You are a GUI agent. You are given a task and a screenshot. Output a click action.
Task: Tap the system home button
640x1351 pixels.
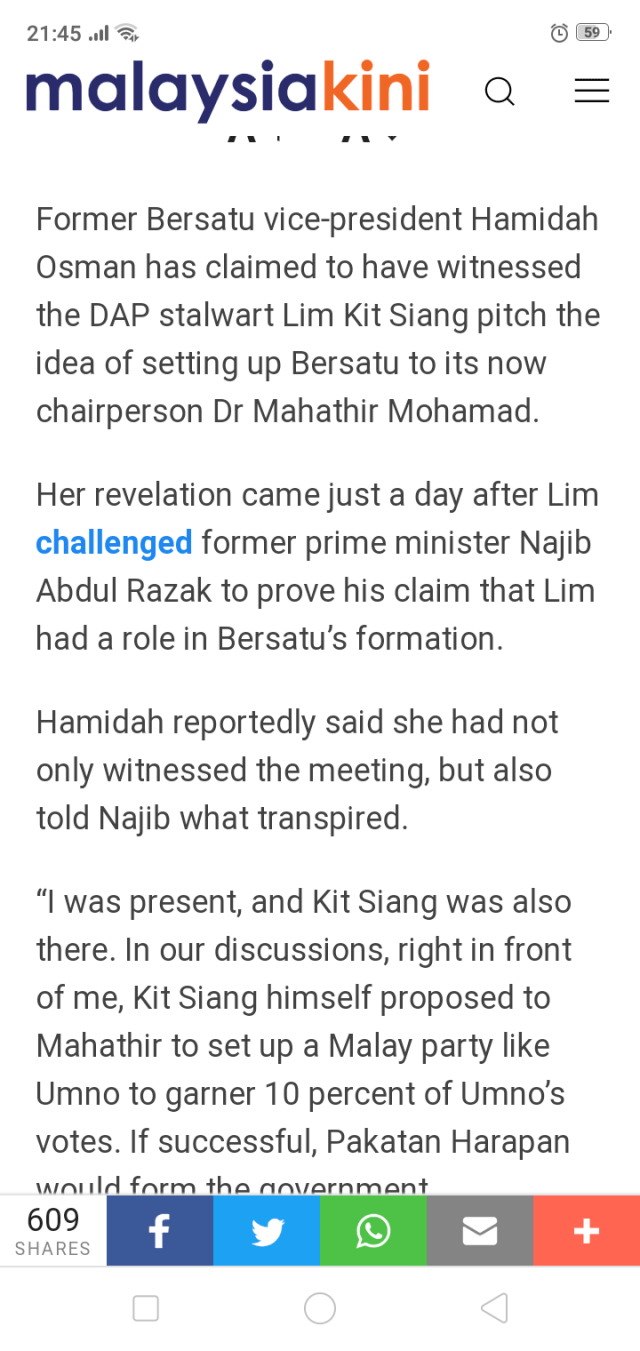(x=320, y=1308)
